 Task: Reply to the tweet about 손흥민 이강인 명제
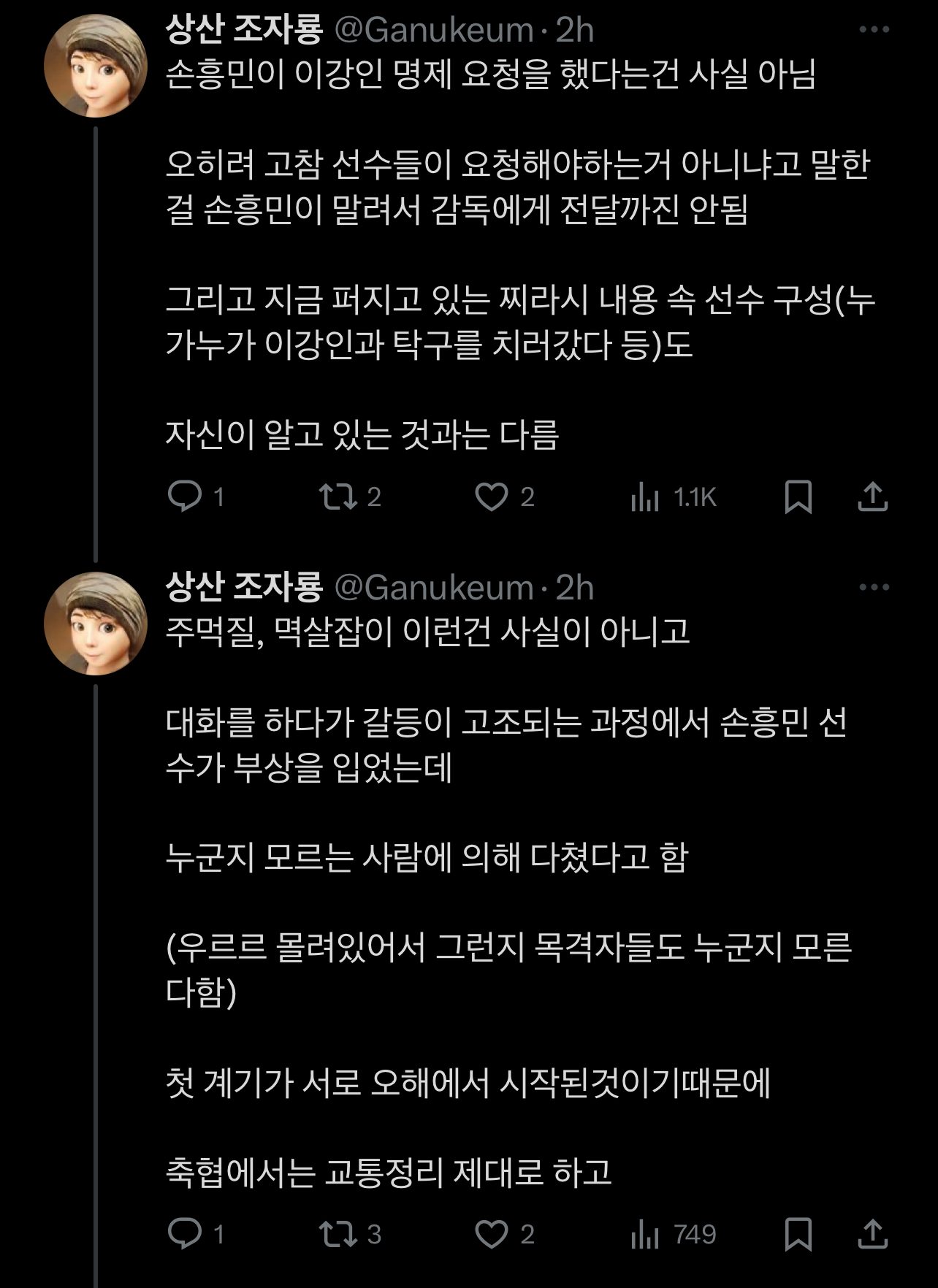pyautogui.click(x=185, y=497)
